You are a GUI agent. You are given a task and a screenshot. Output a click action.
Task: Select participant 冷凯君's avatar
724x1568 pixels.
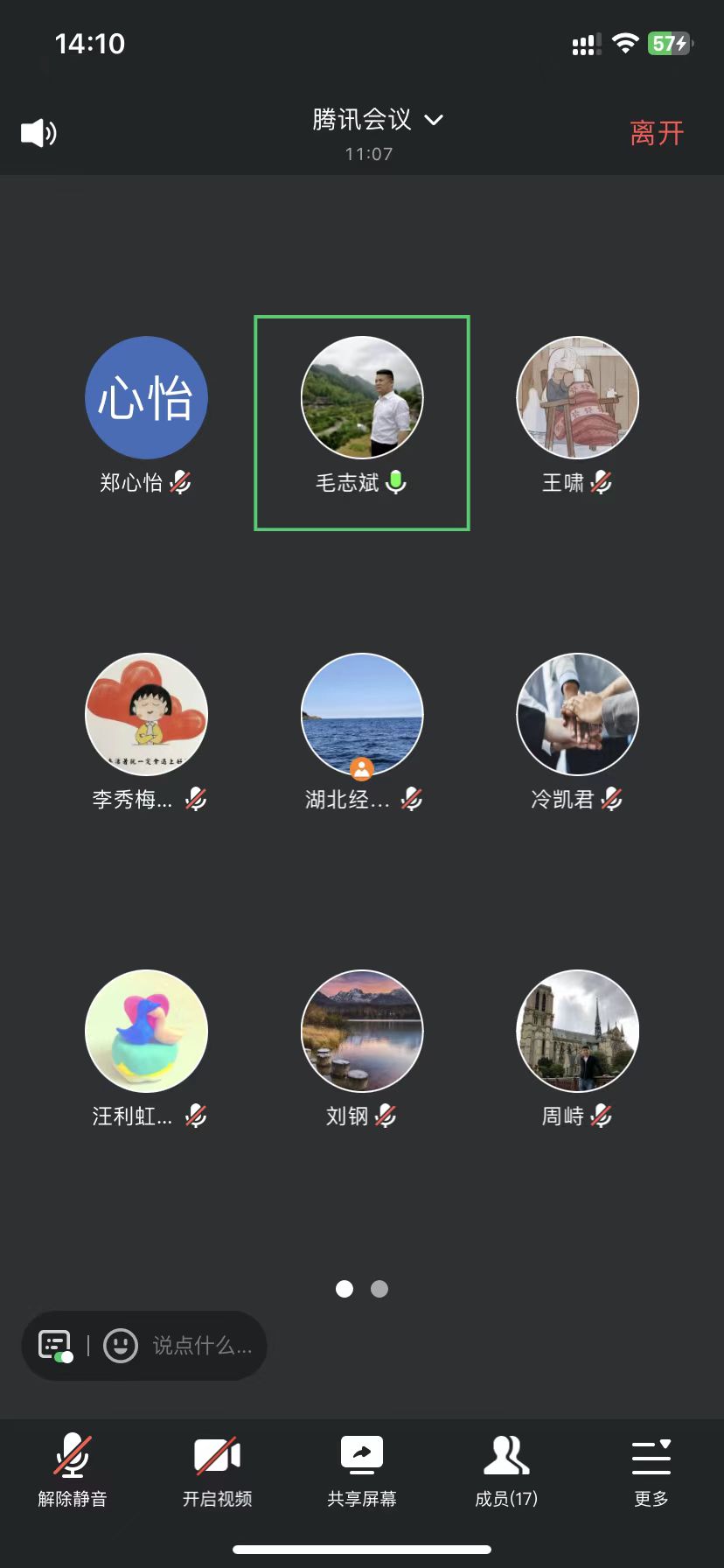tap(578, 715)
